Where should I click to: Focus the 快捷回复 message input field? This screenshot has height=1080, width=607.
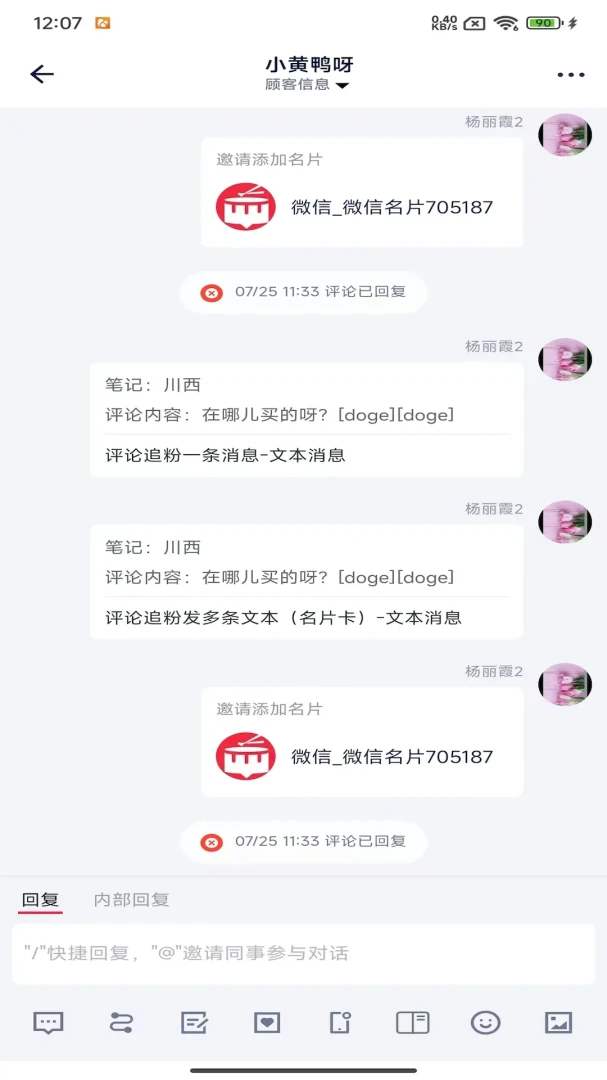pos(303,954)
